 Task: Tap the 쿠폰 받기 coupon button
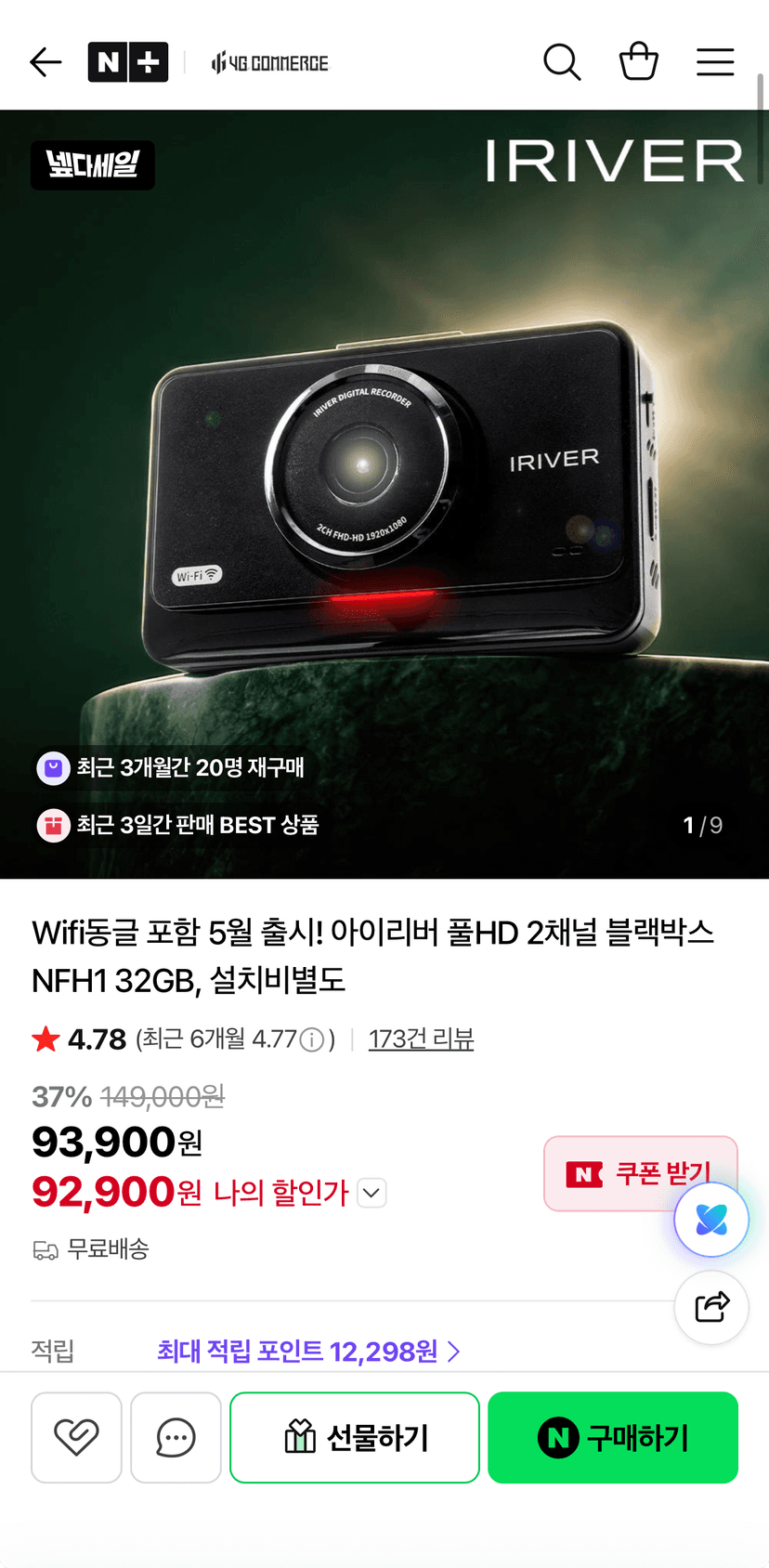click(641, 1173)
